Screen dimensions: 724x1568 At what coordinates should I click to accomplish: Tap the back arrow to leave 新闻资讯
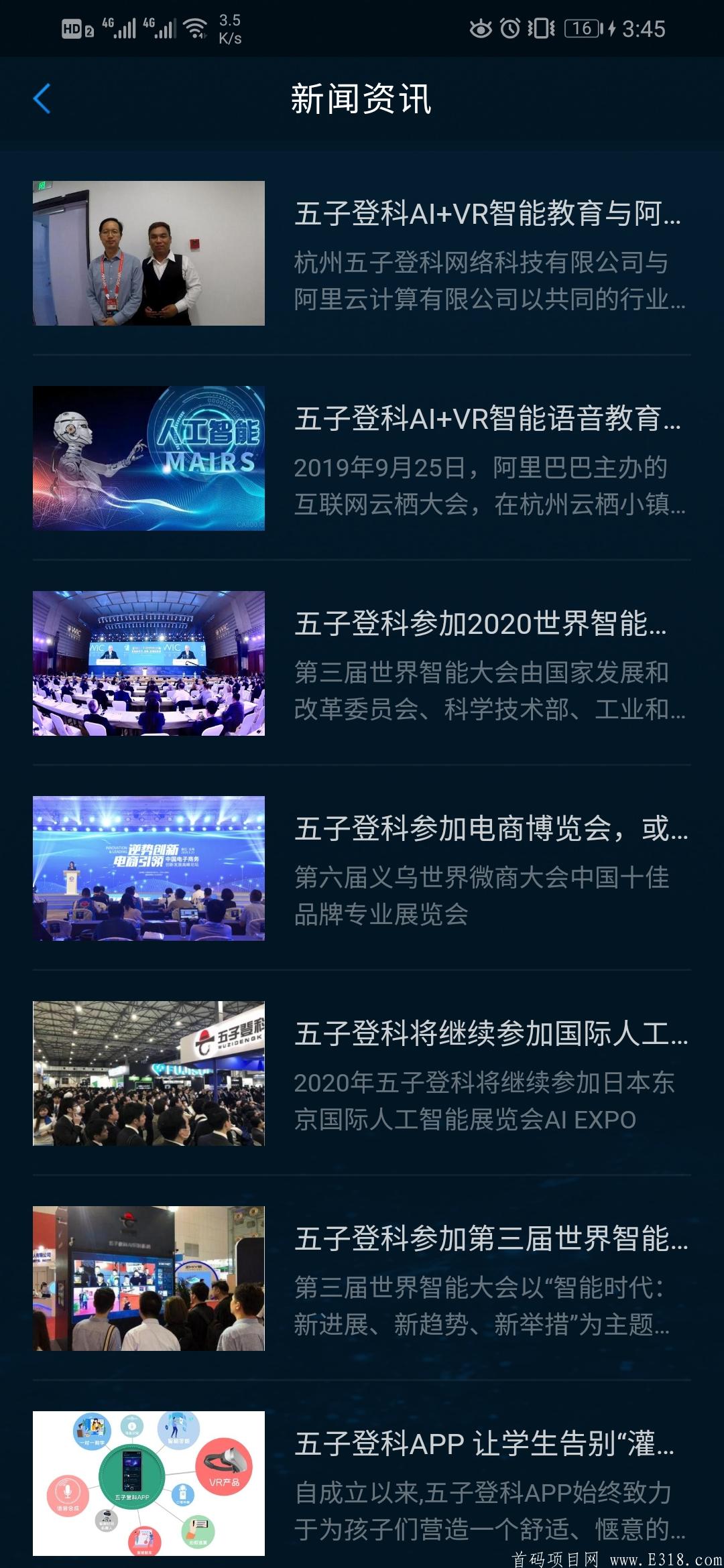(42, 99)
